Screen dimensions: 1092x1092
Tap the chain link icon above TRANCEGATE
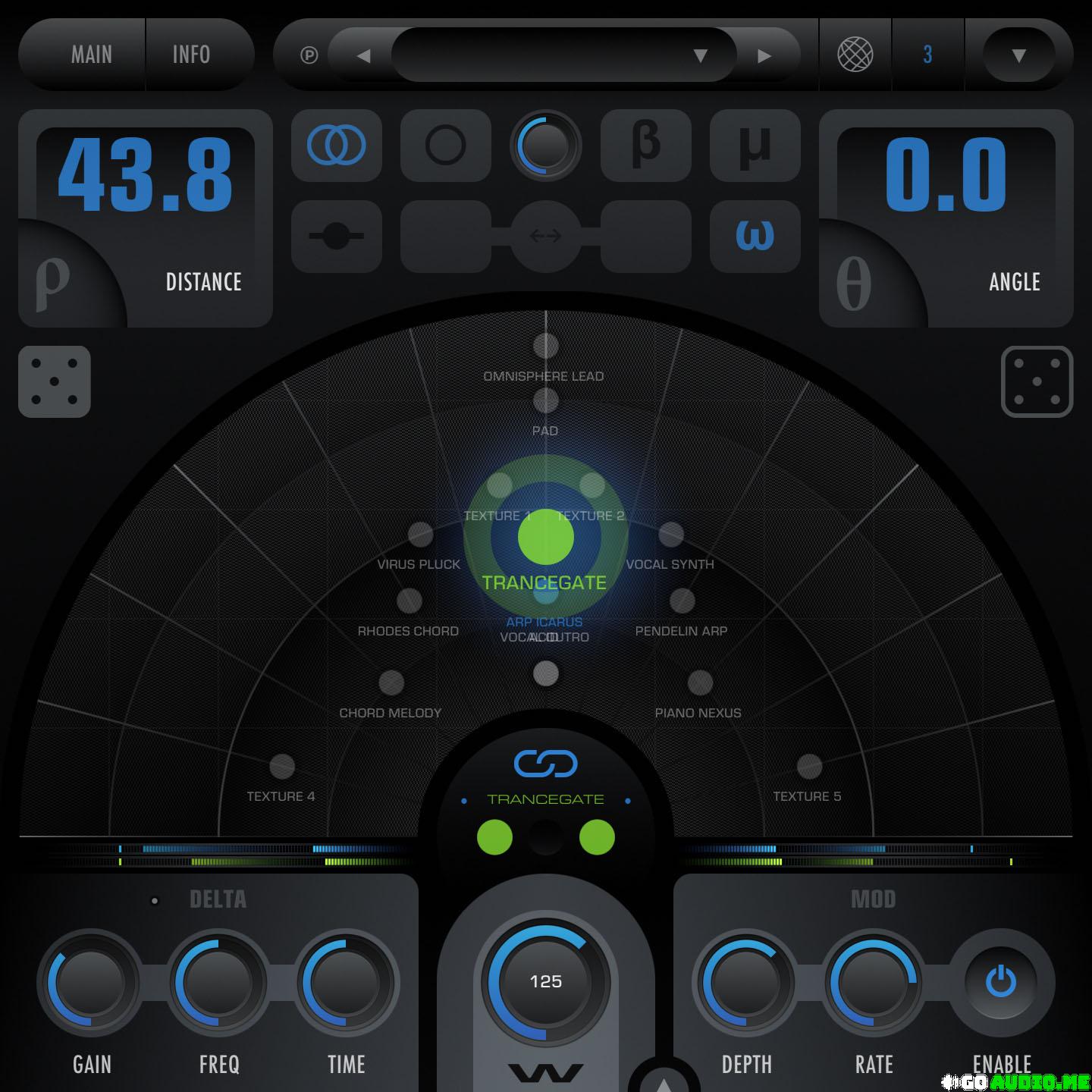coord(545,764)
